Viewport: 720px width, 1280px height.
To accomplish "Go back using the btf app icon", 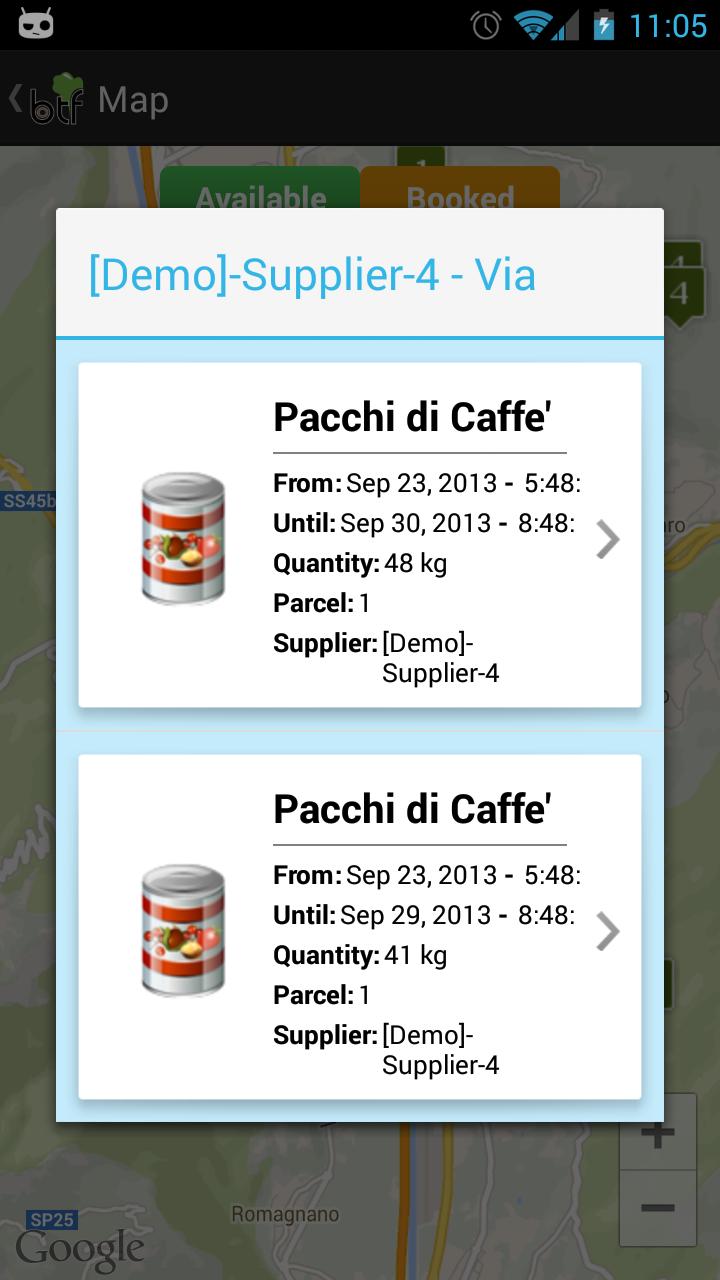I will coord(50,99).
